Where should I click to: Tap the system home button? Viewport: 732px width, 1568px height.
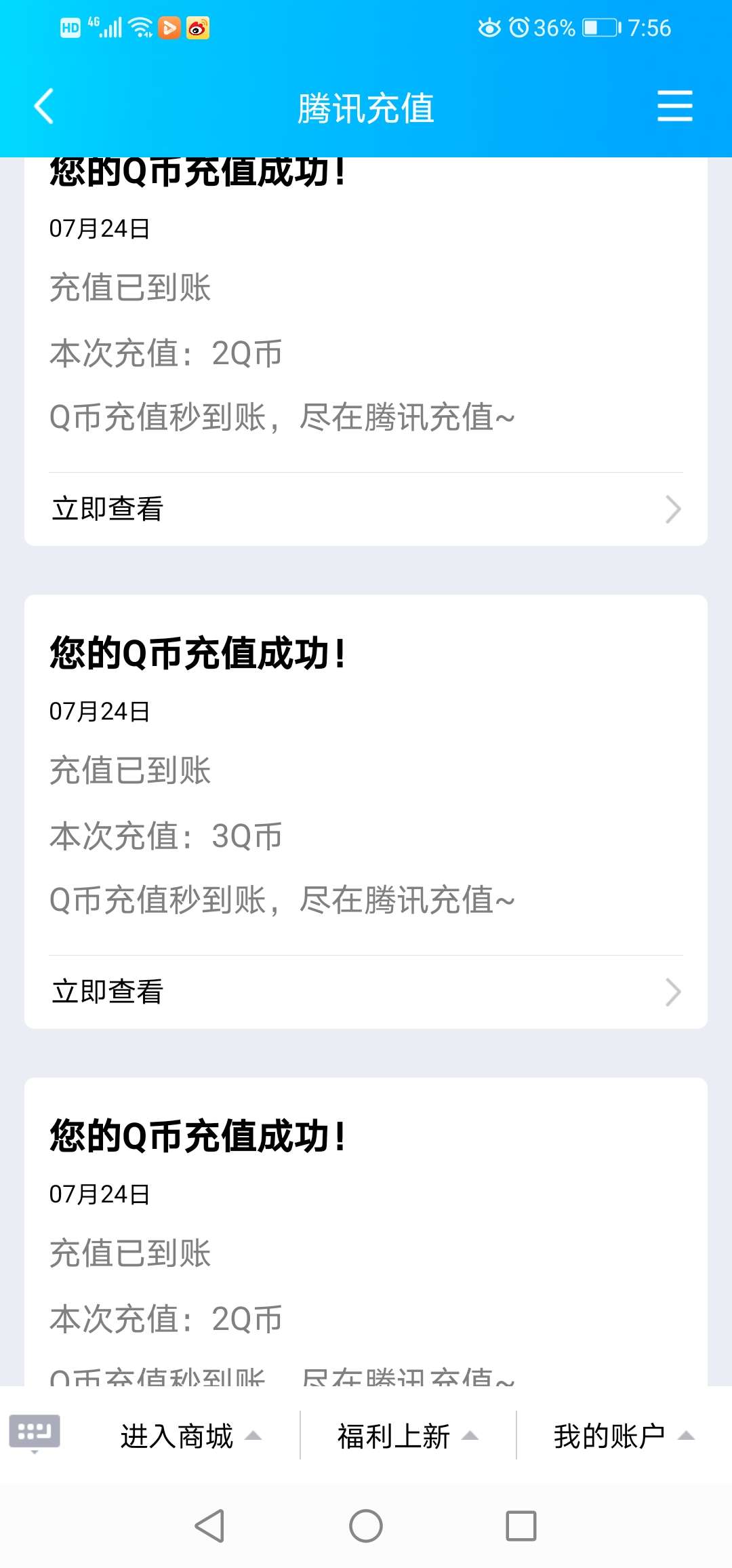pyautogui.click(x=366, y=1526)
